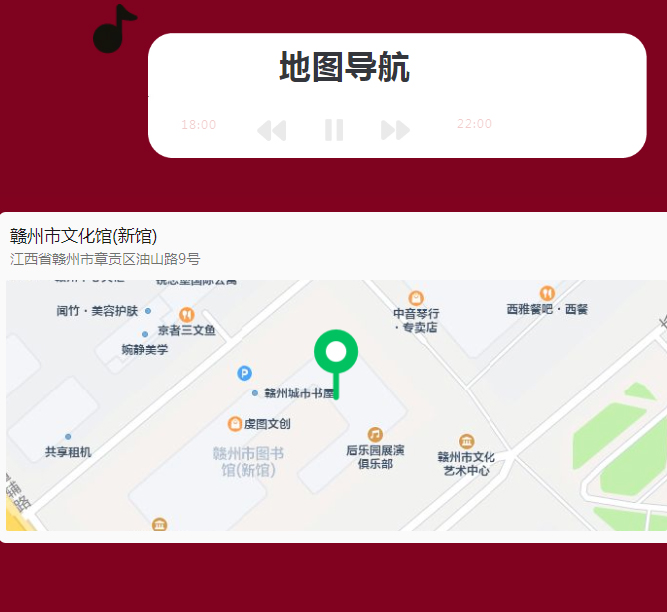This screenshot has width=667, height=612.
Task: Tap the green location pin on the map
Action: pyautogui.click(x=336, y=353)
